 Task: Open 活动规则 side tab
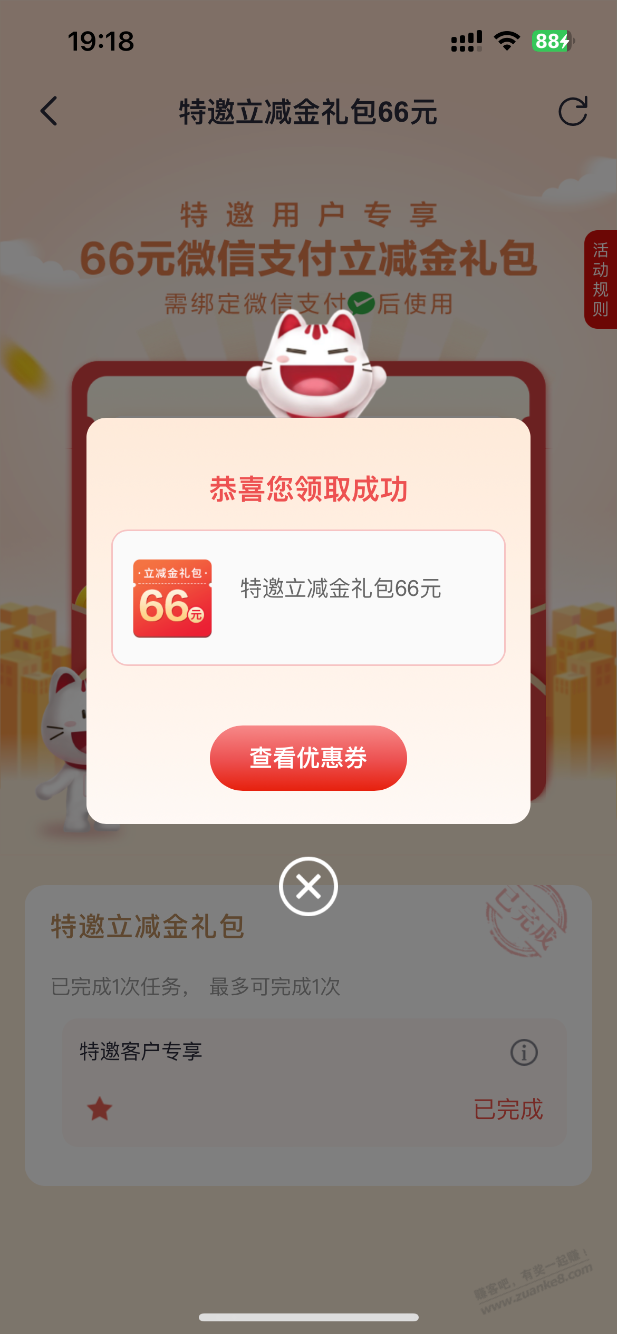600,279
